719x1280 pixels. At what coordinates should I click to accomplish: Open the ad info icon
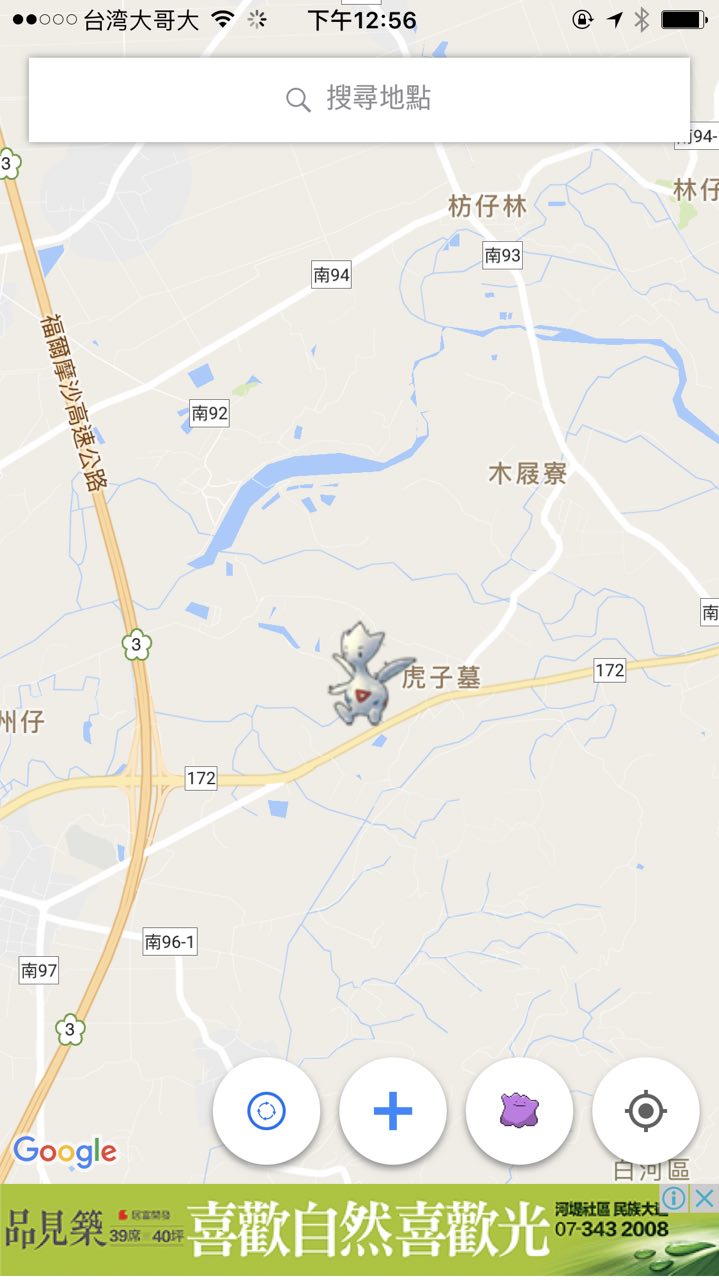point(676,1198)
